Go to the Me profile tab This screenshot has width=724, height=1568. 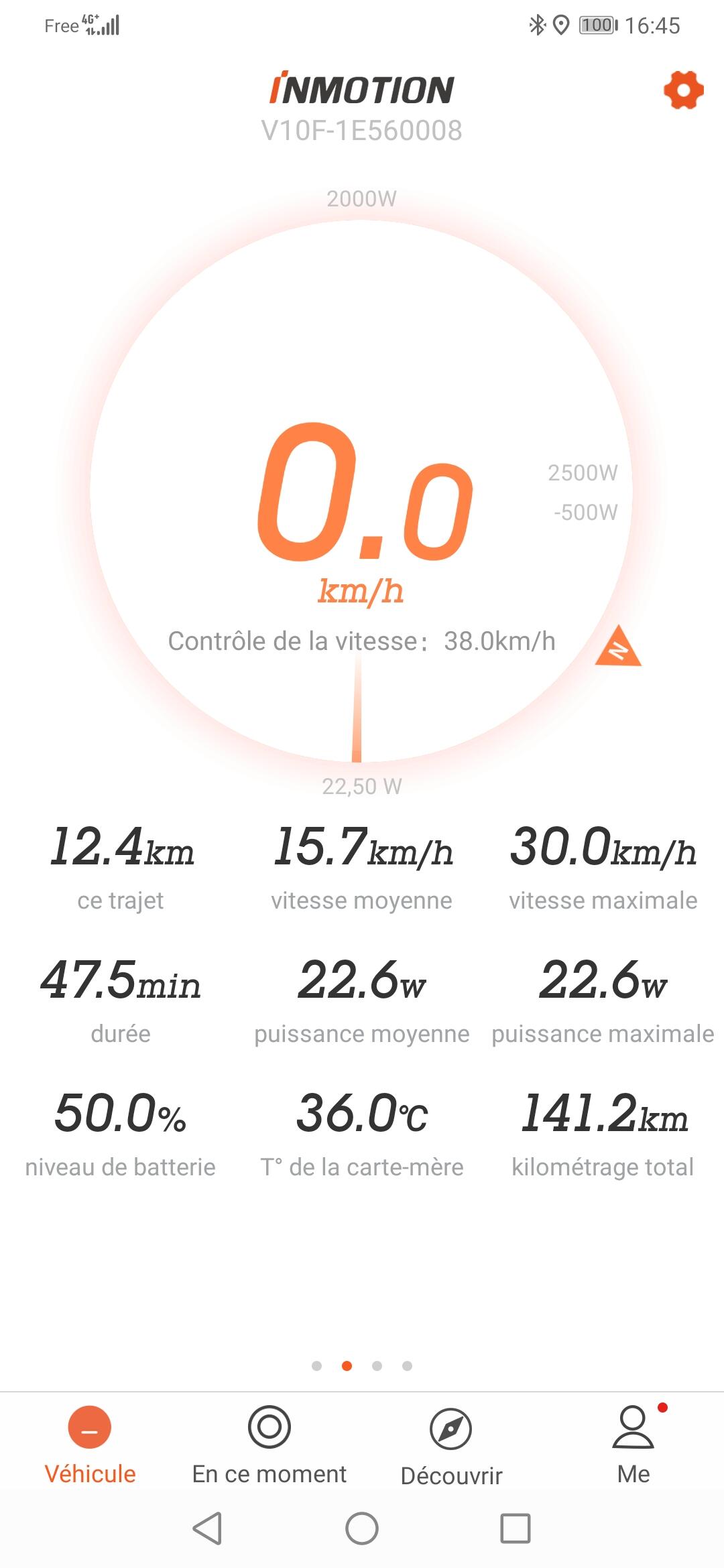633,1445
